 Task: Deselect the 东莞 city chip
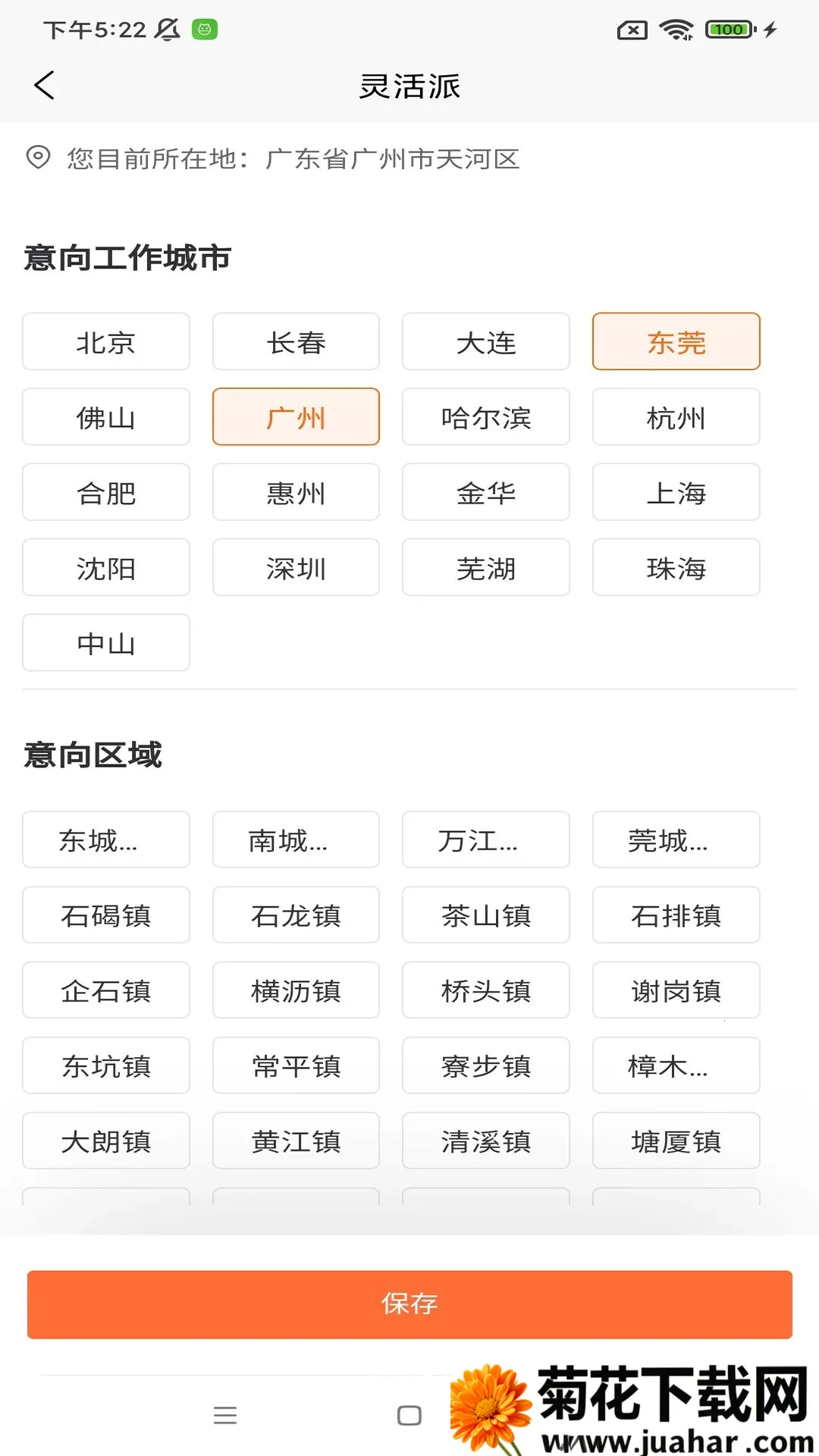676,342
